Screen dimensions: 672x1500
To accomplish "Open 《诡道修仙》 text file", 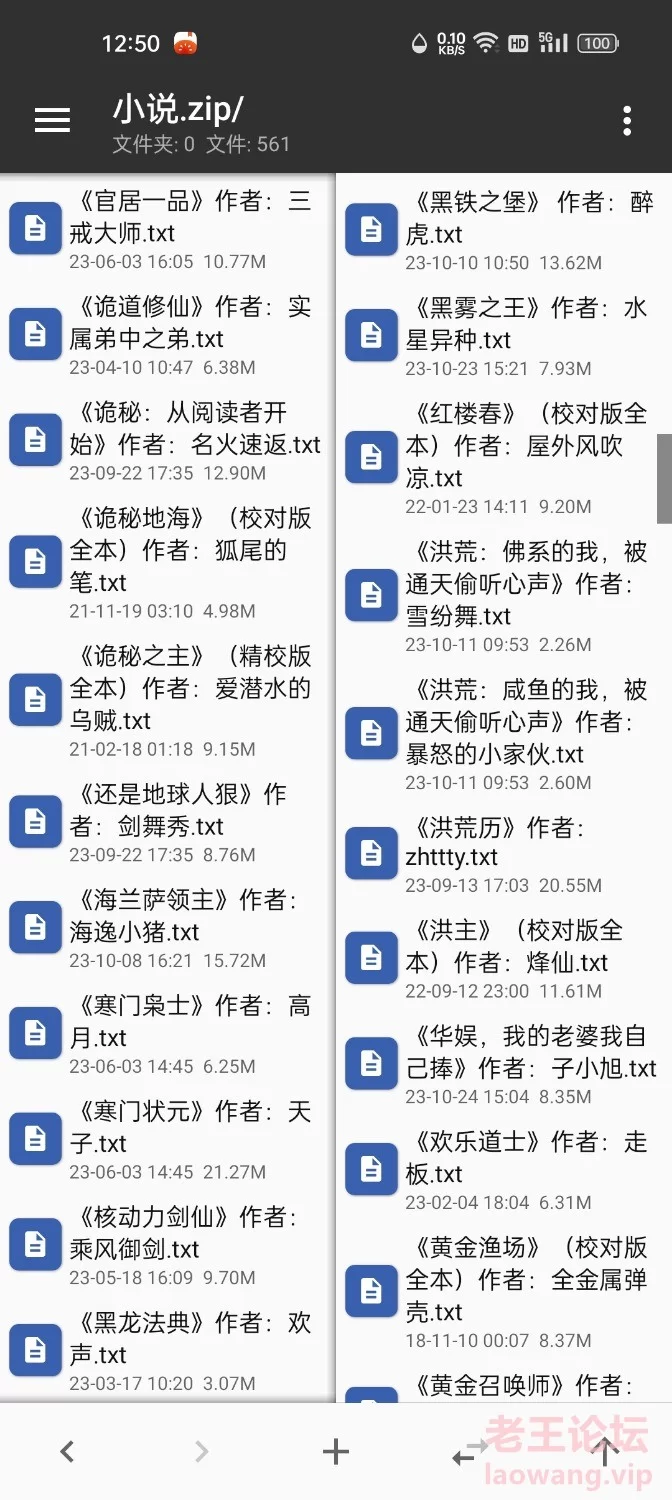I will [166, 337].
